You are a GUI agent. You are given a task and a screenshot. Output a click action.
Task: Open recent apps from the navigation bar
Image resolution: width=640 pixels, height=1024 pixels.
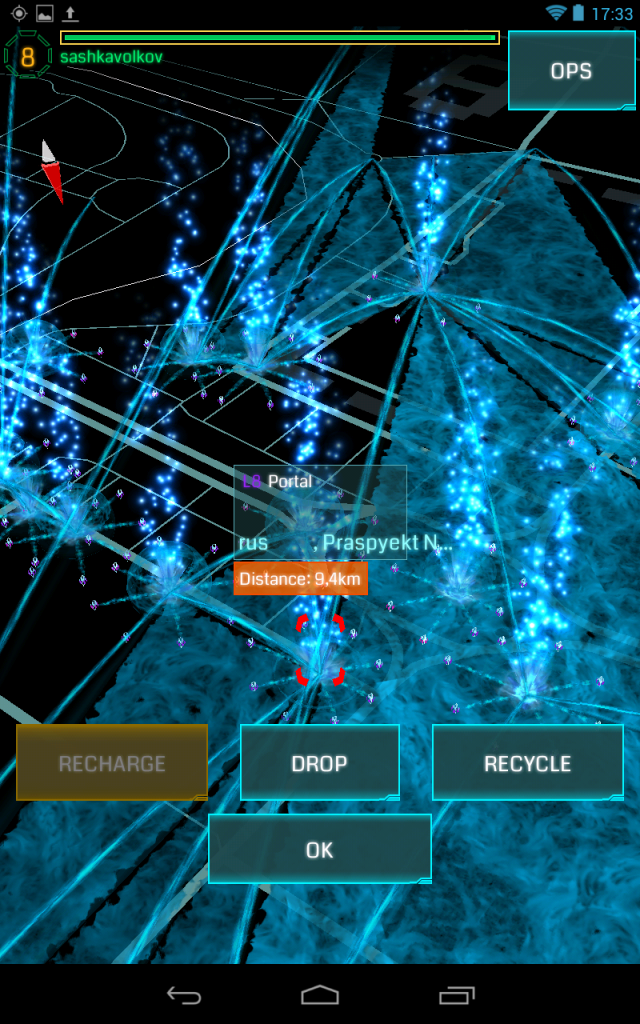[x=456, y=994]
